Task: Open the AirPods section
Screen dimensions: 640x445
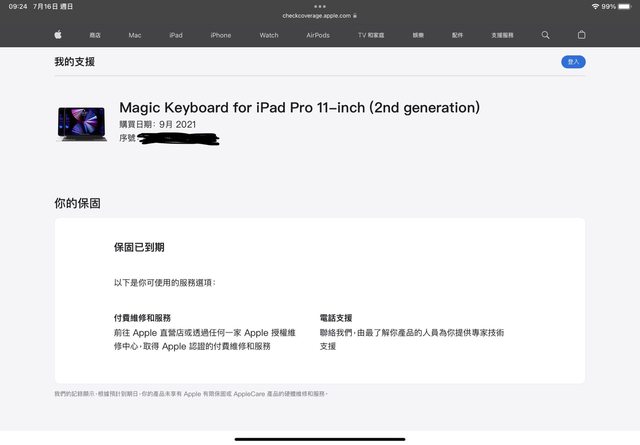Action: click(x=318, y=35)
